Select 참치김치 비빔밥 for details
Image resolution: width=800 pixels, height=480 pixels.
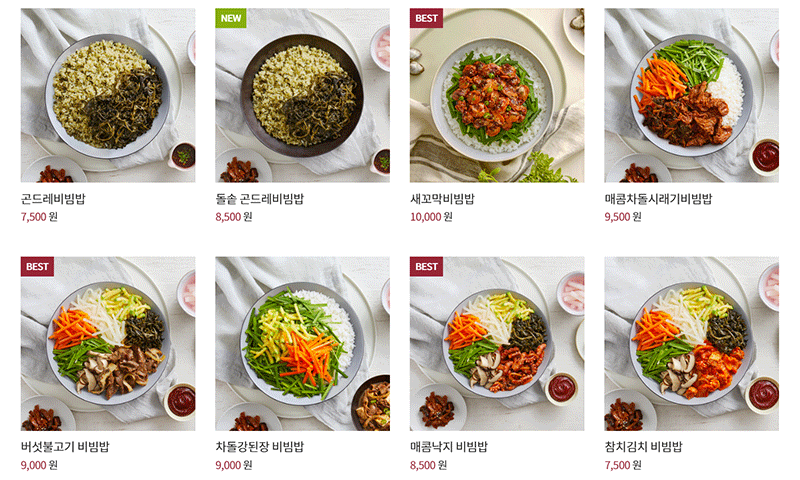pyautogui.click(x=691, y=344)
